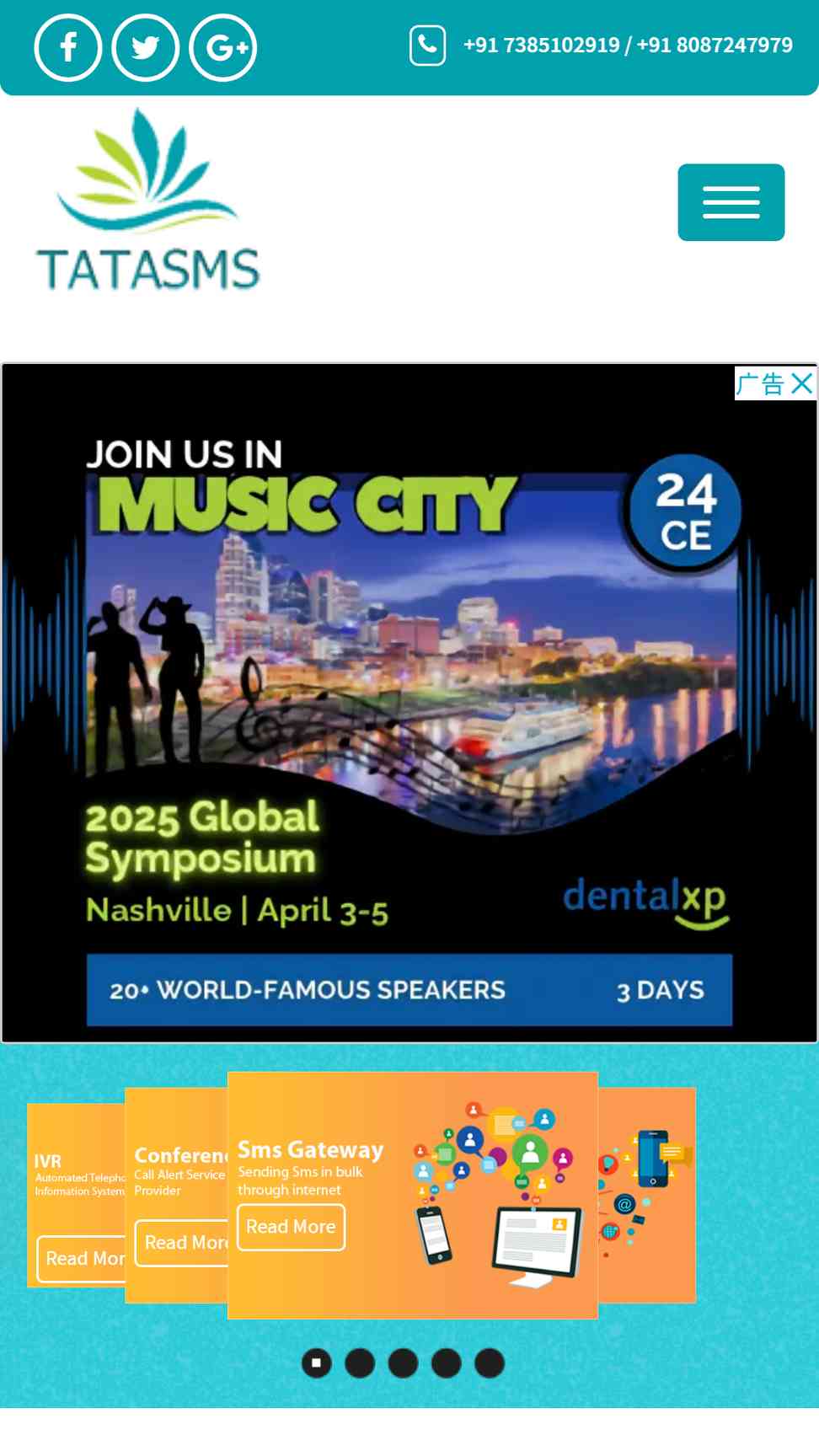Close the advertisement banner
This screenshot has height=1456, width=819.
tap(802, 383)
